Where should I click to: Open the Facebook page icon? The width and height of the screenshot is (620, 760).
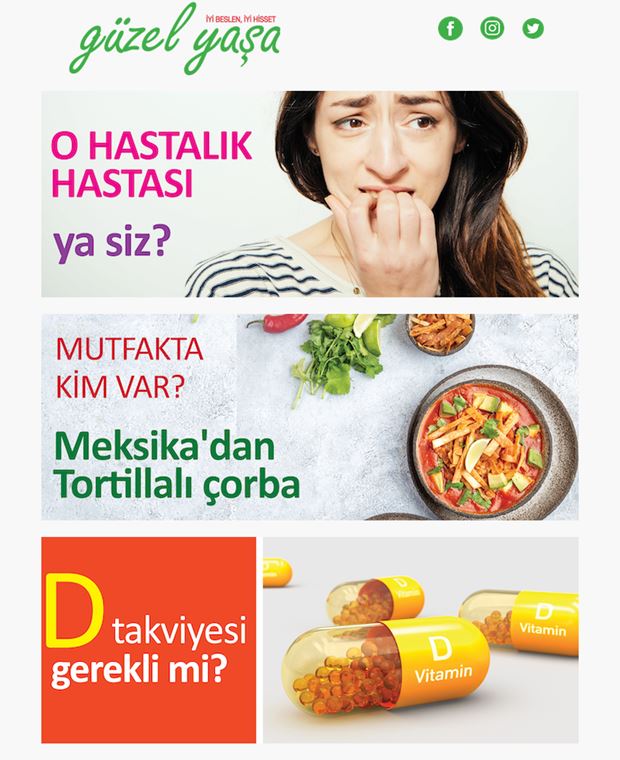tap(451, 28)
